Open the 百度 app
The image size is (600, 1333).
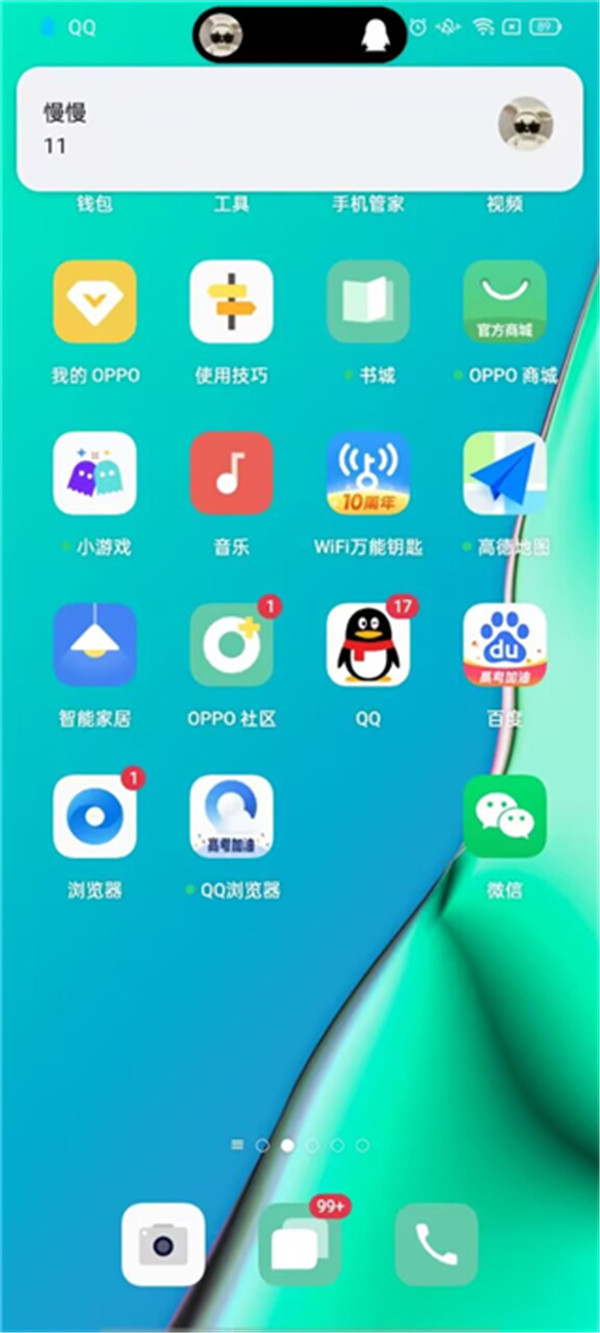pyautogui.click(x=505, y=644)
